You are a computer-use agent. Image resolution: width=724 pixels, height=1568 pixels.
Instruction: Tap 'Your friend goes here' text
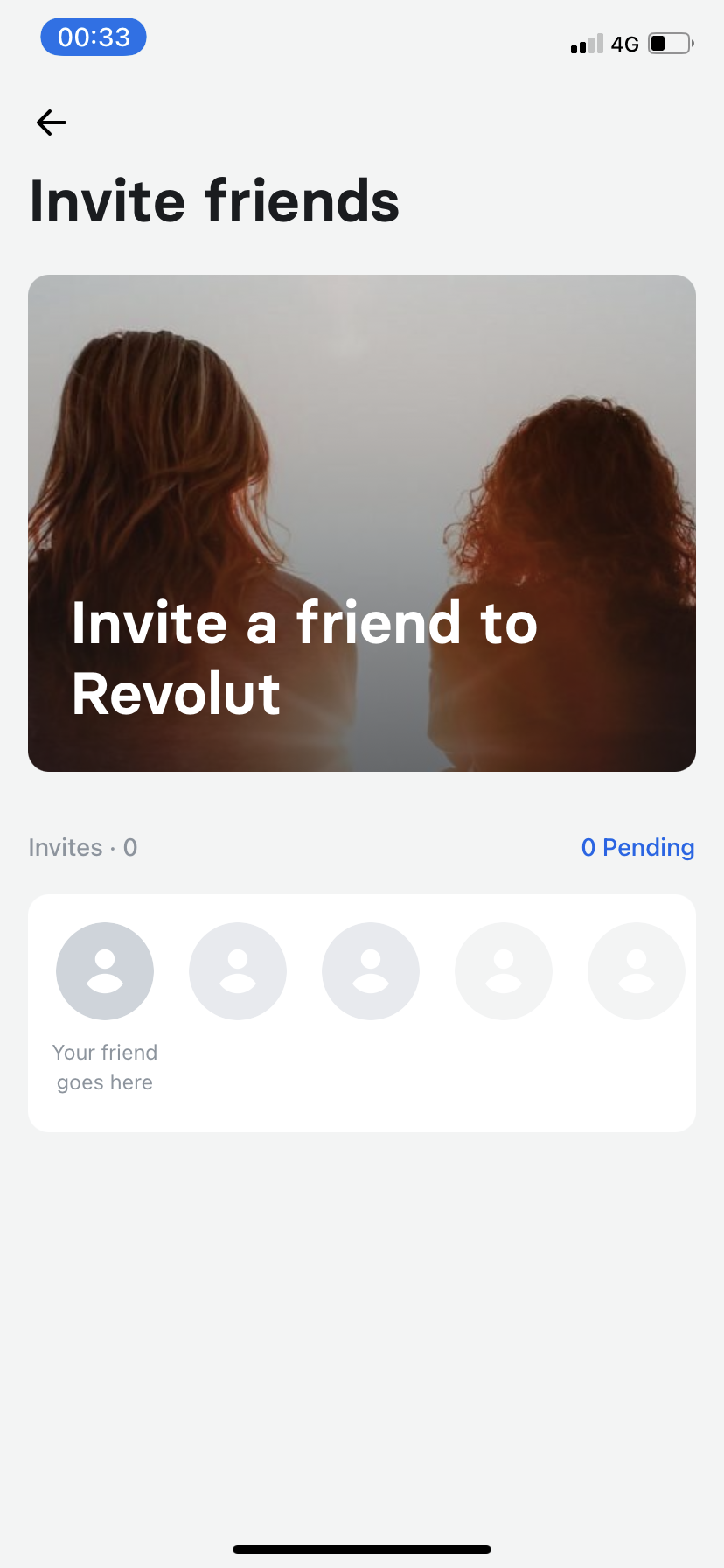tap(105, 1067)
